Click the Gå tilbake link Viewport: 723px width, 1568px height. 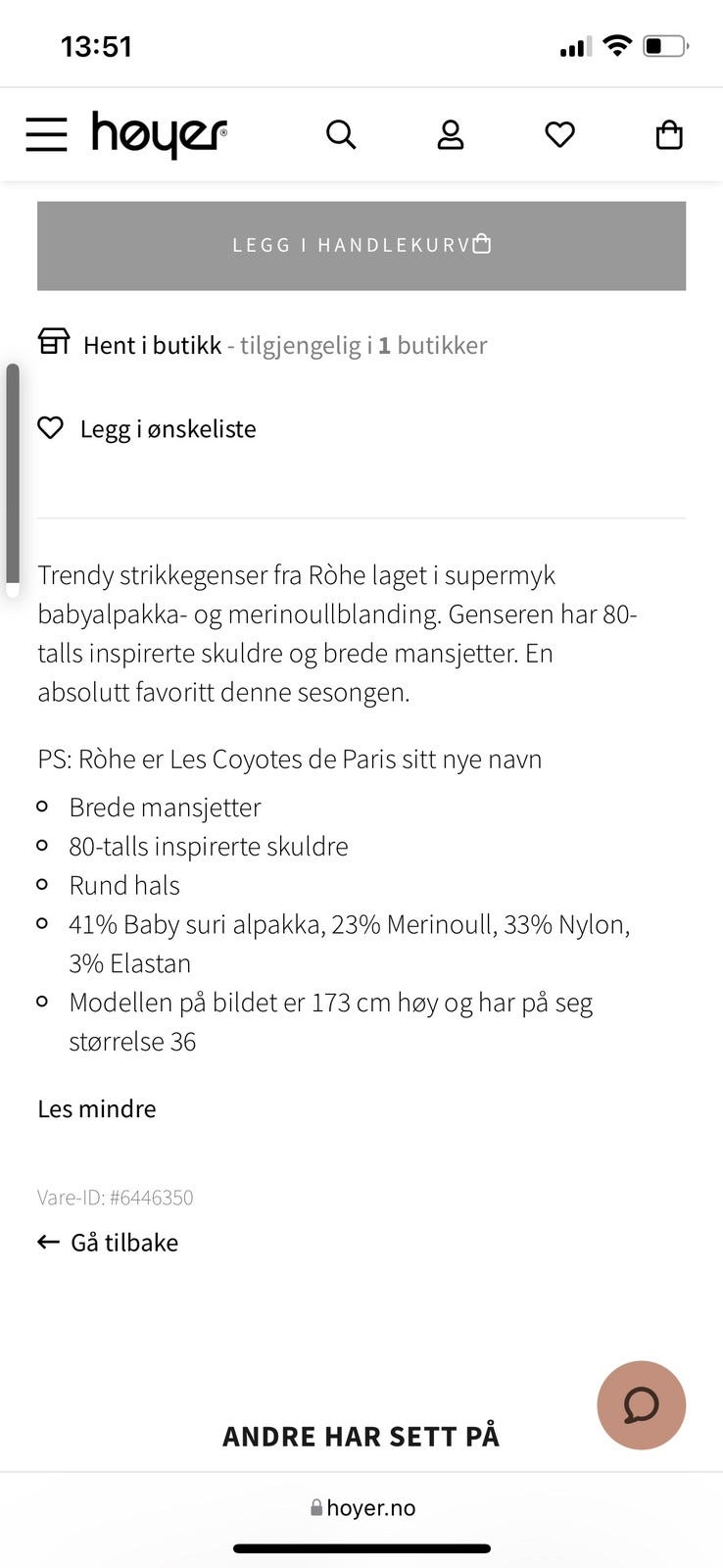[x=123, y=1242]
